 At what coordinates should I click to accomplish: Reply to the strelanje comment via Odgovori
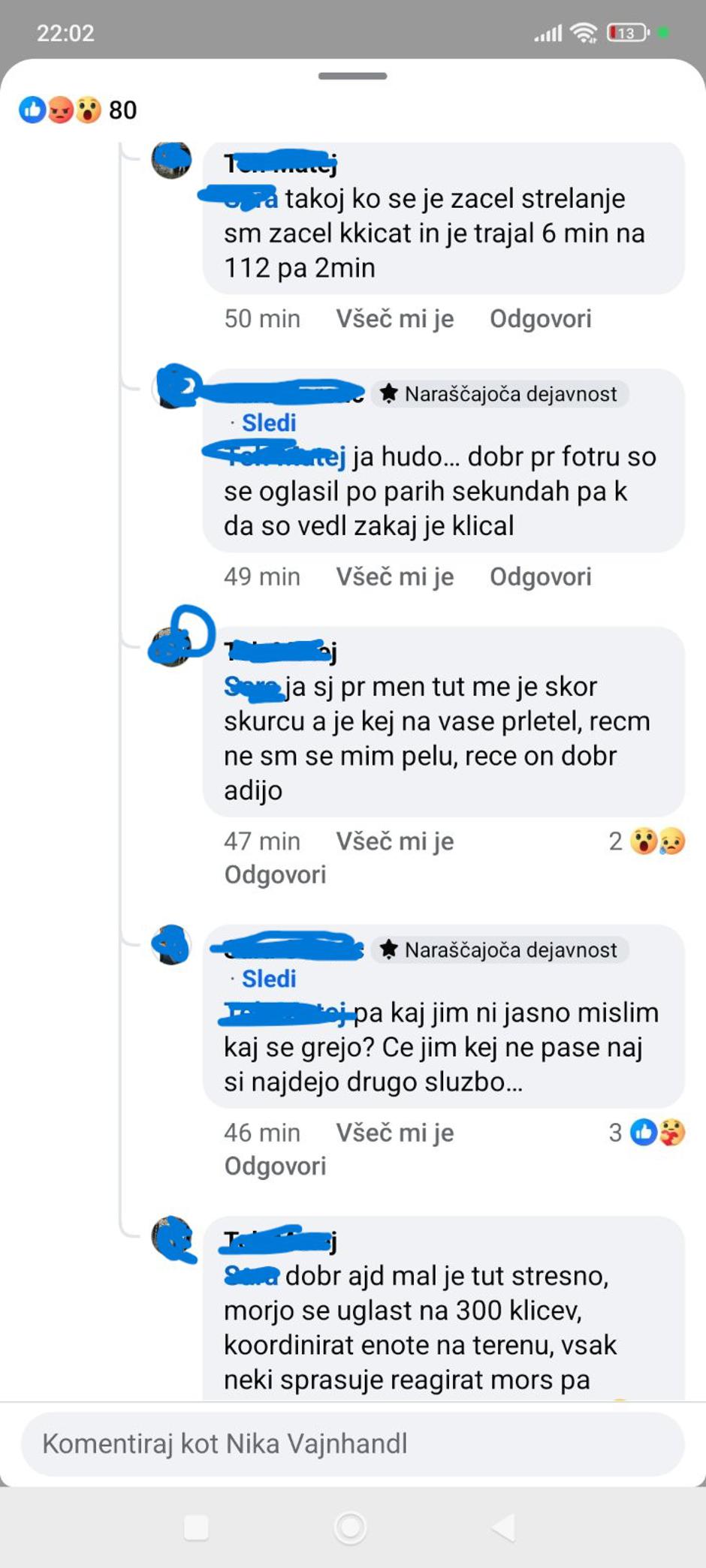click(x=541, y=318)
